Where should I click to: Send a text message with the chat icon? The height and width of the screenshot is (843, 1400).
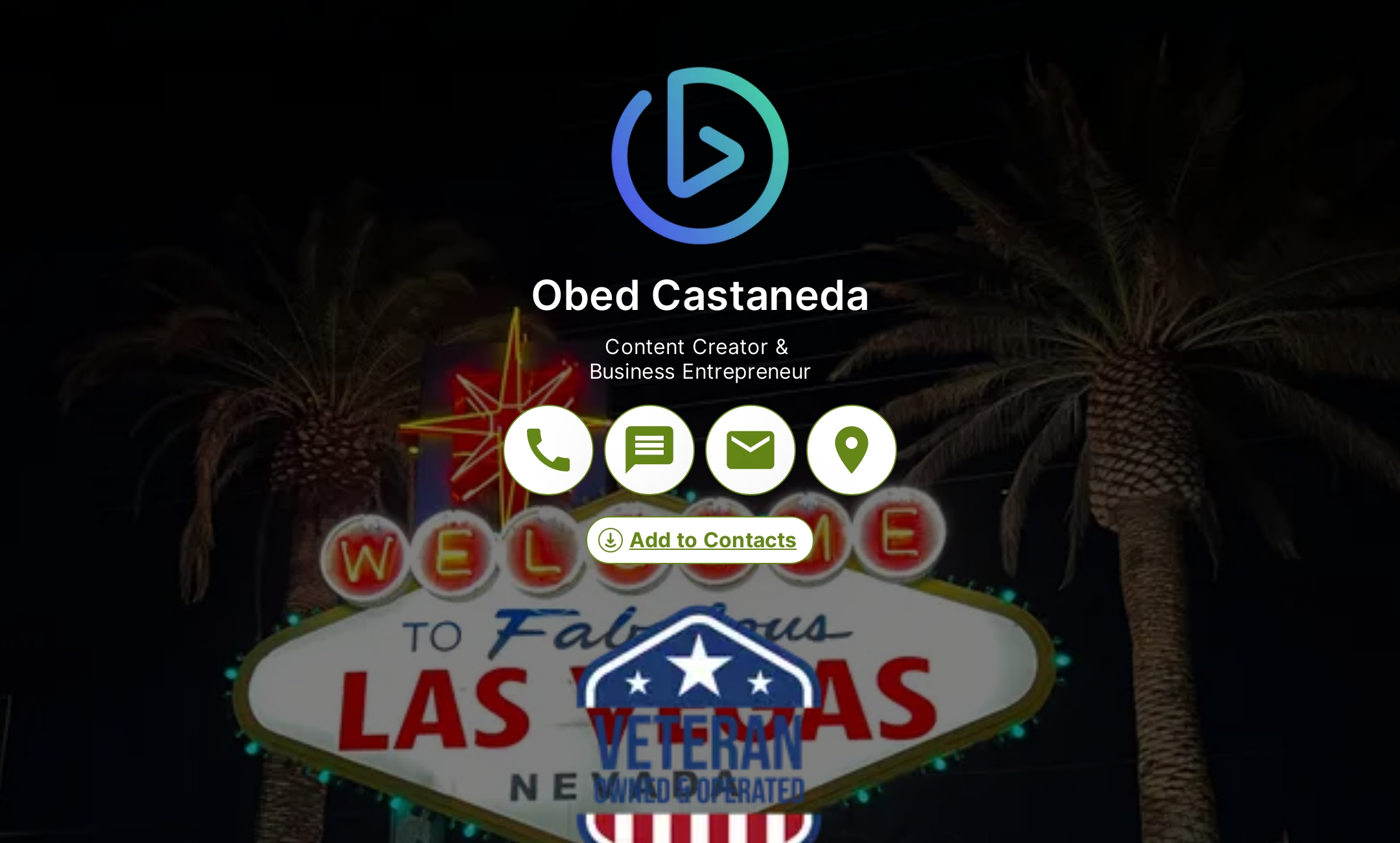(x=649, y=450)
